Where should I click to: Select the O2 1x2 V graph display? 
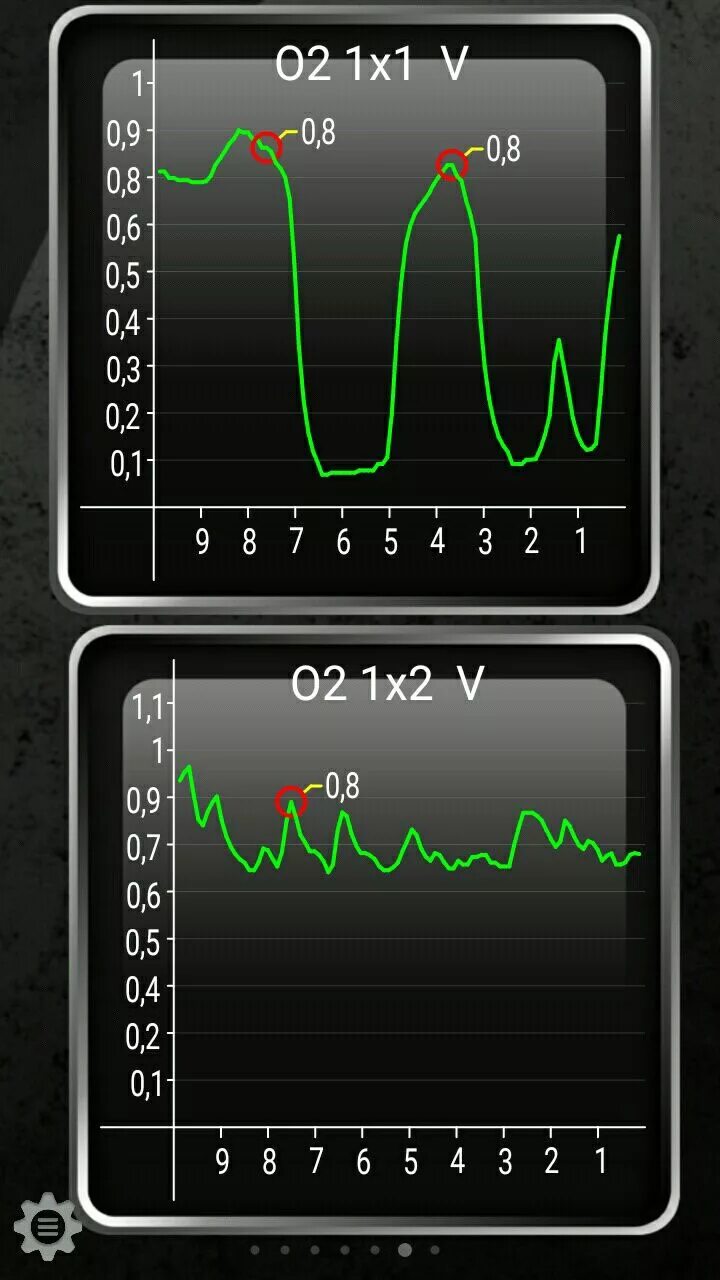[x=373, y=932]
